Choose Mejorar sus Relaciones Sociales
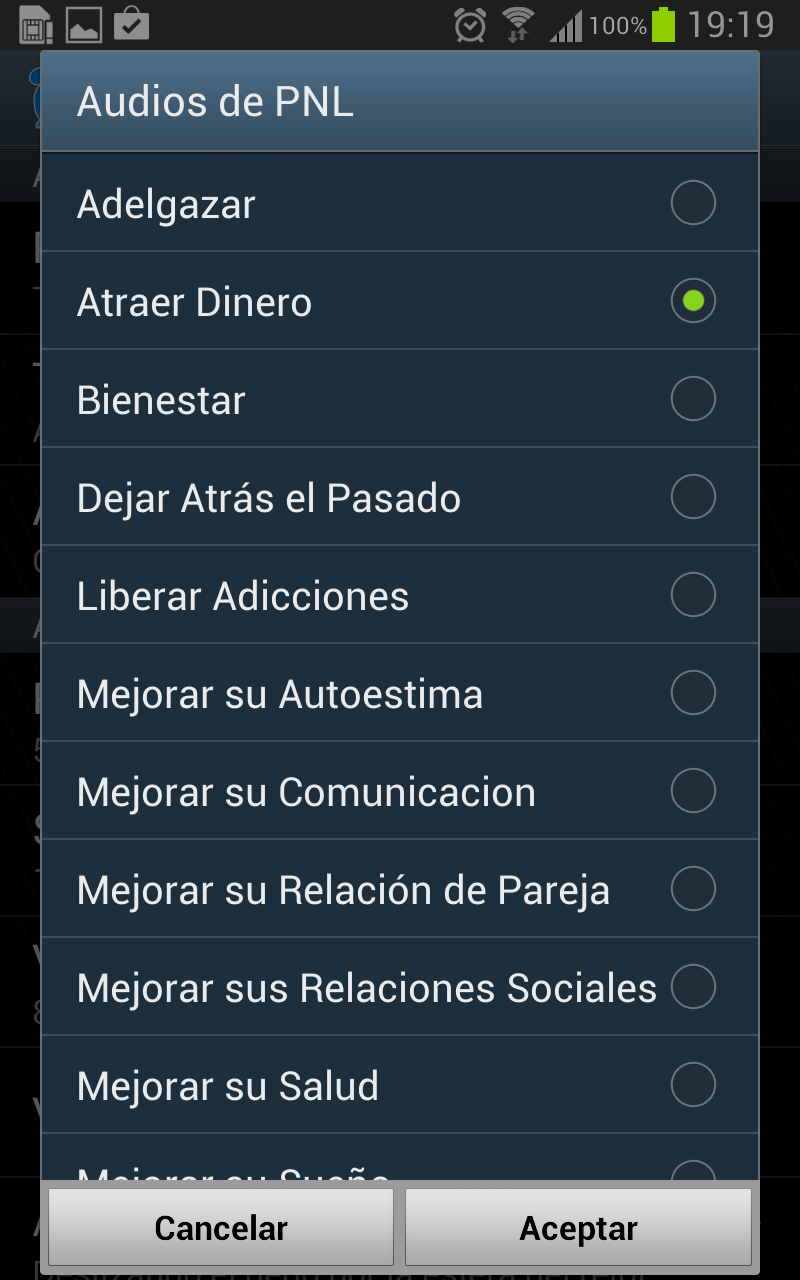This screenshot has height=1280, width=800. point(400,987)
